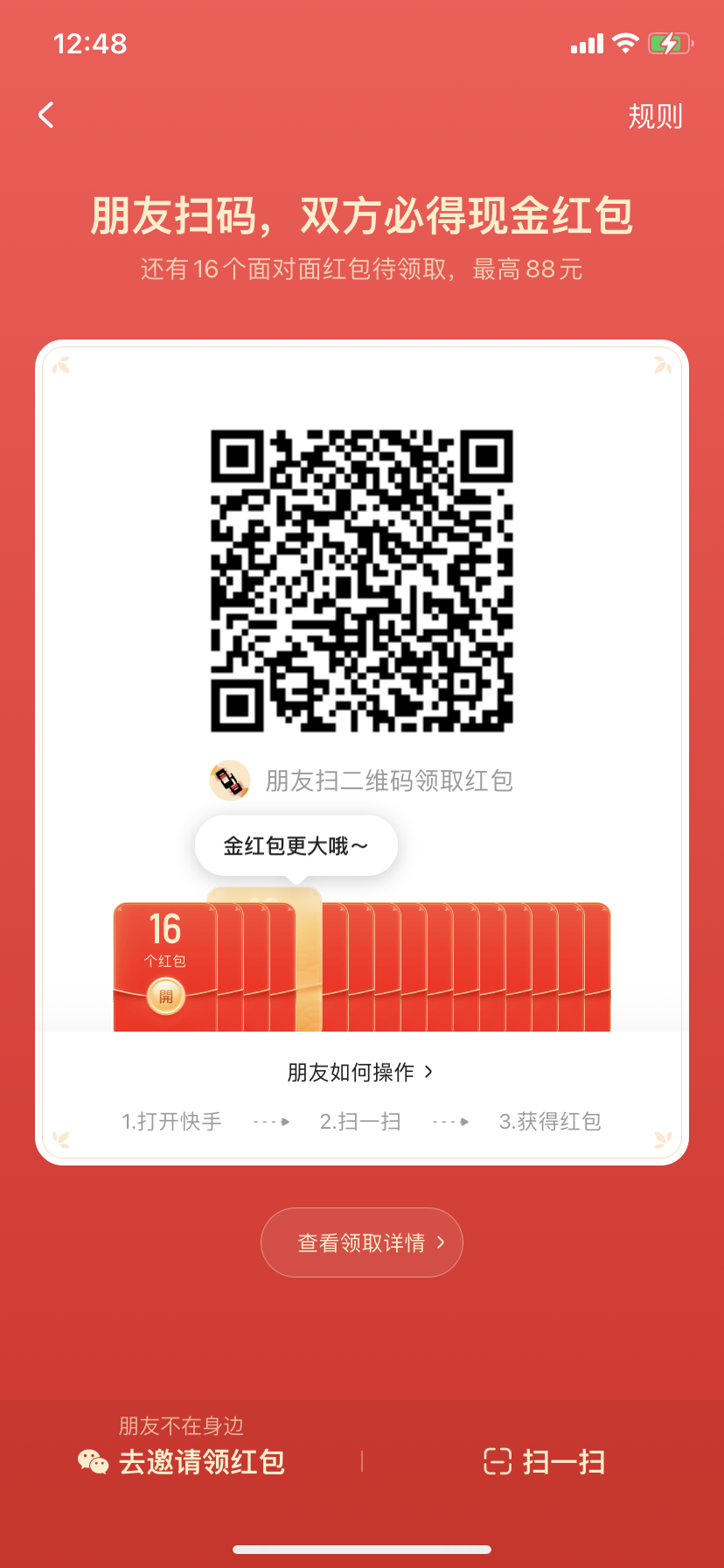Tap 查看领取详情 button

pos(361,1242)
